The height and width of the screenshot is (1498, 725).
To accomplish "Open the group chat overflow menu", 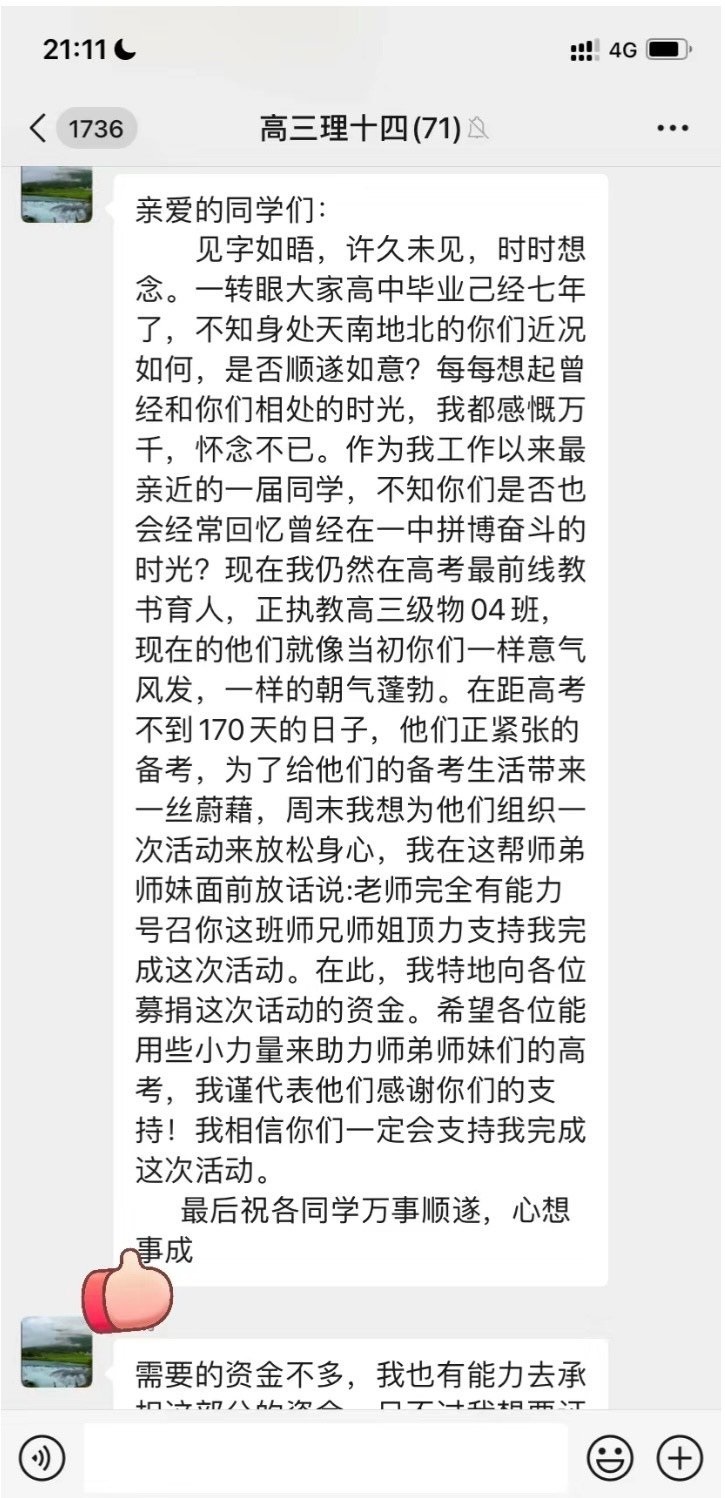I will 672,128.
